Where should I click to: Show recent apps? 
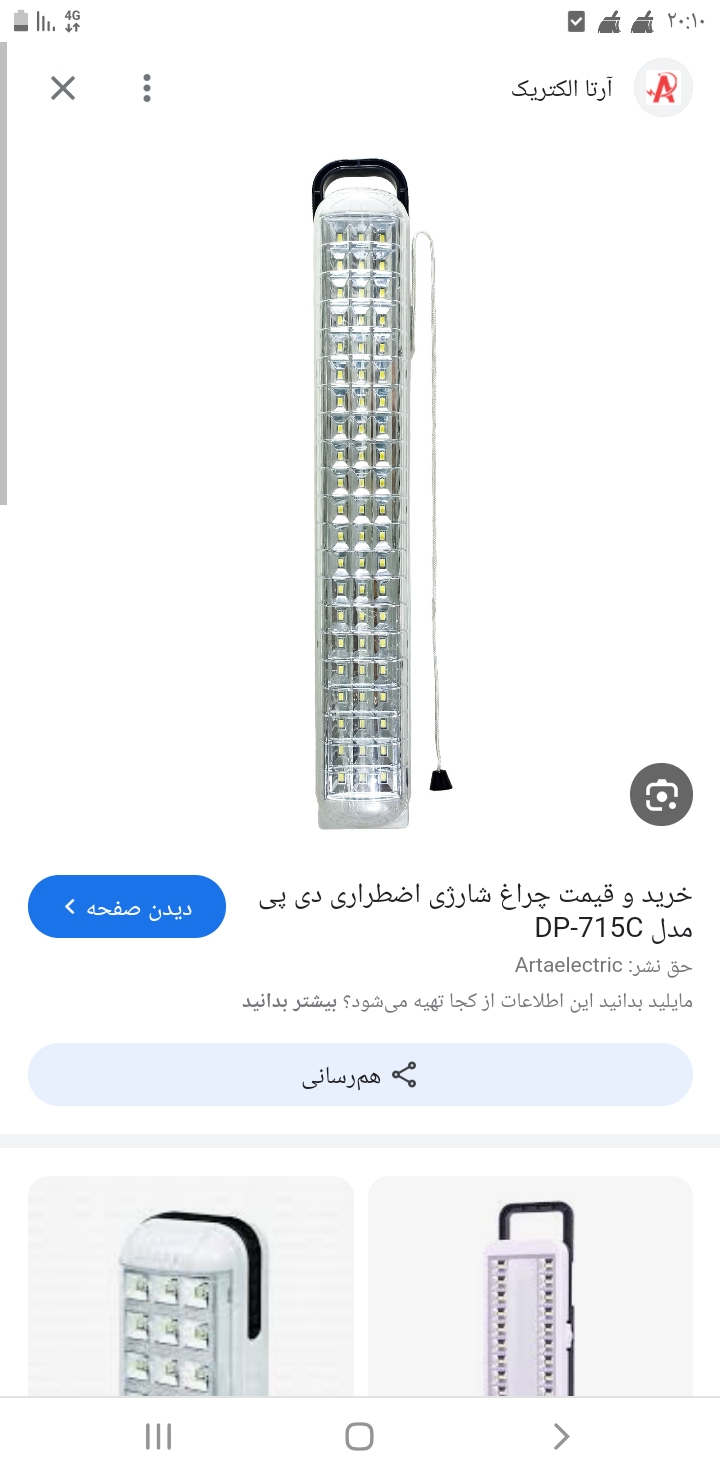tap(158, 1437)
